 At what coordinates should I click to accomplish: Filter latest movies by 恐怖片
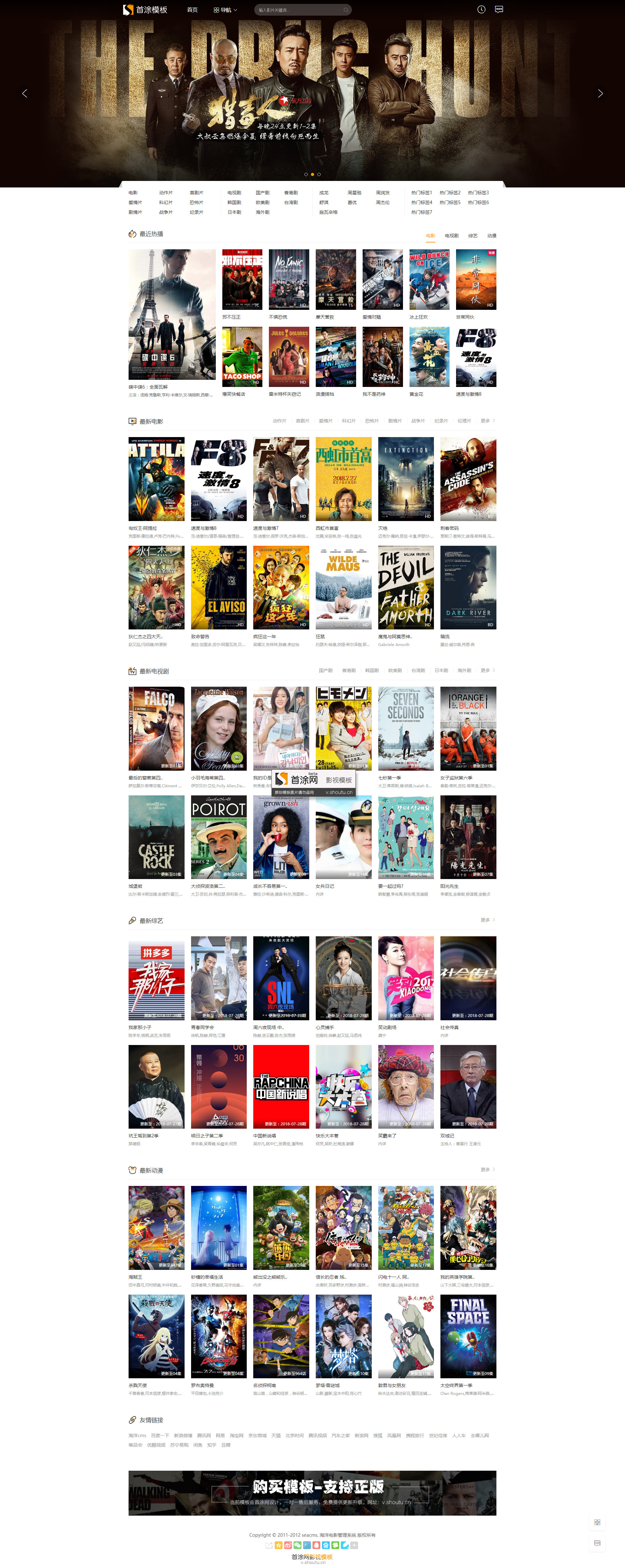point(371,420)
